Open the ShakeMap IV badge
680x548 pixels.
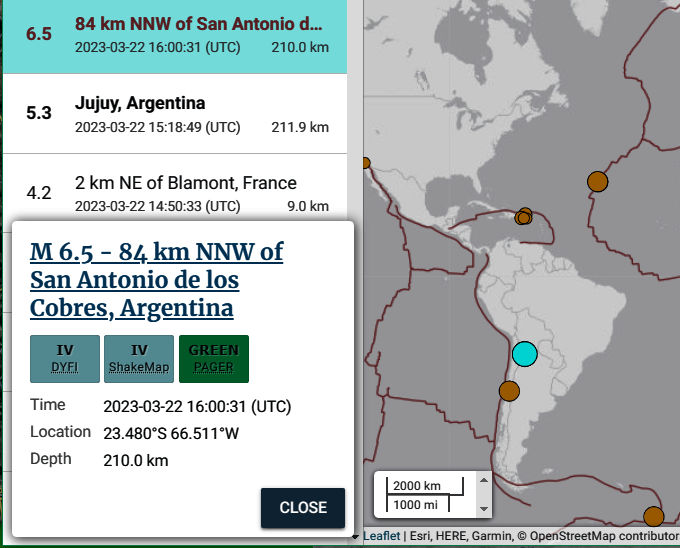coord(139,359)
